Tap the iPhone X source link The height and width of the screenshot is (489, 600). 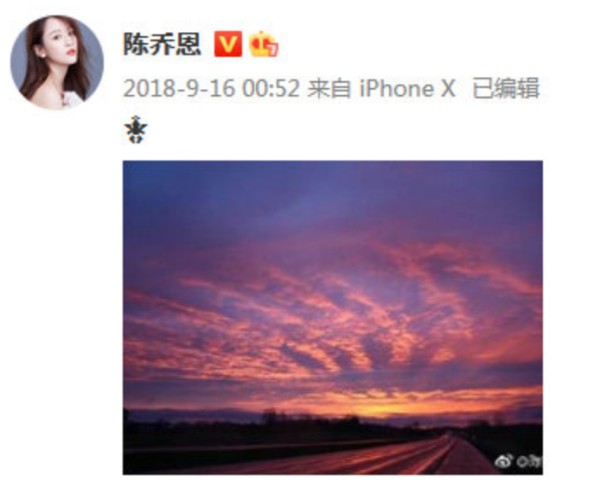[x=407, y=88]
